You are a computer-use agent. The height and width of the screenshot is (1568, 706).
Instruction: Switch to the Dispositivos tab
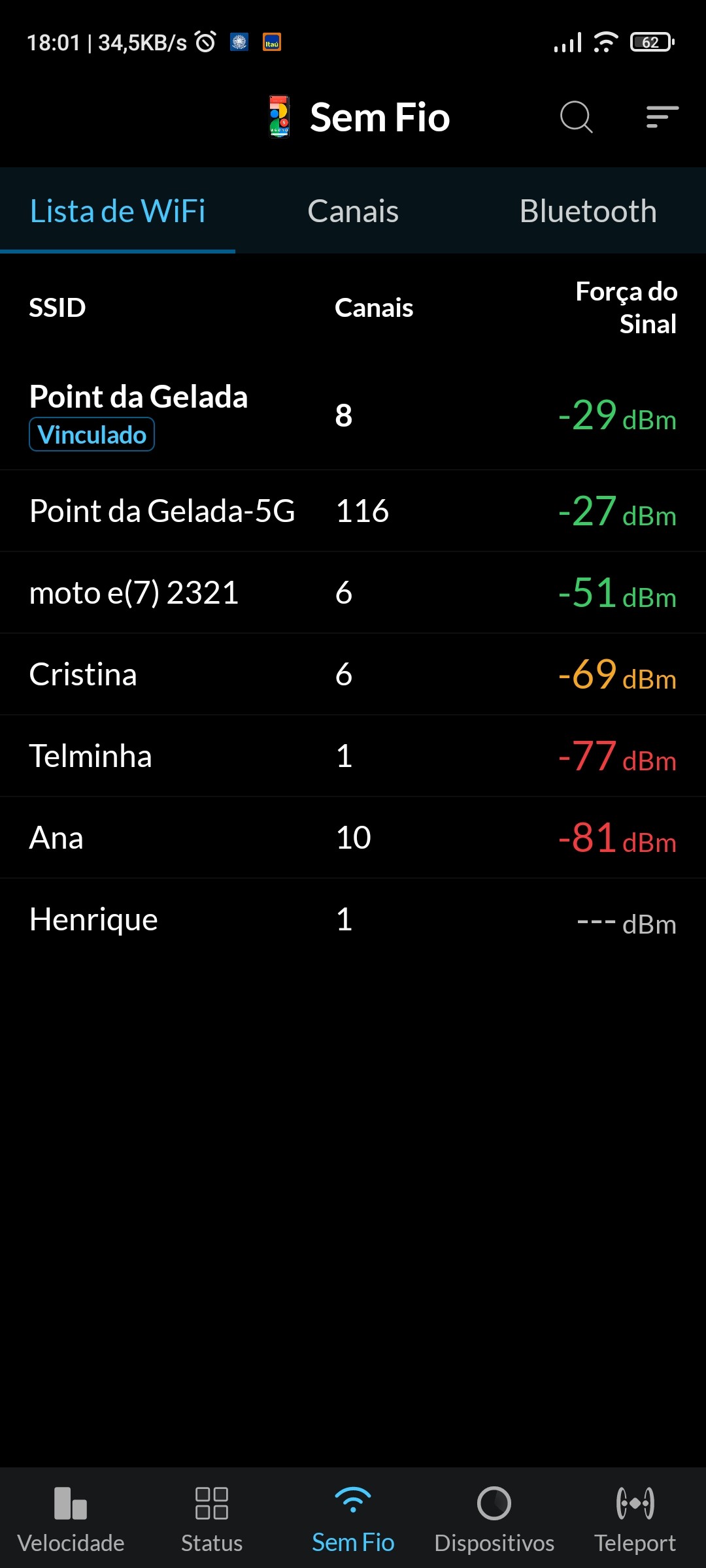(494, 1517)
